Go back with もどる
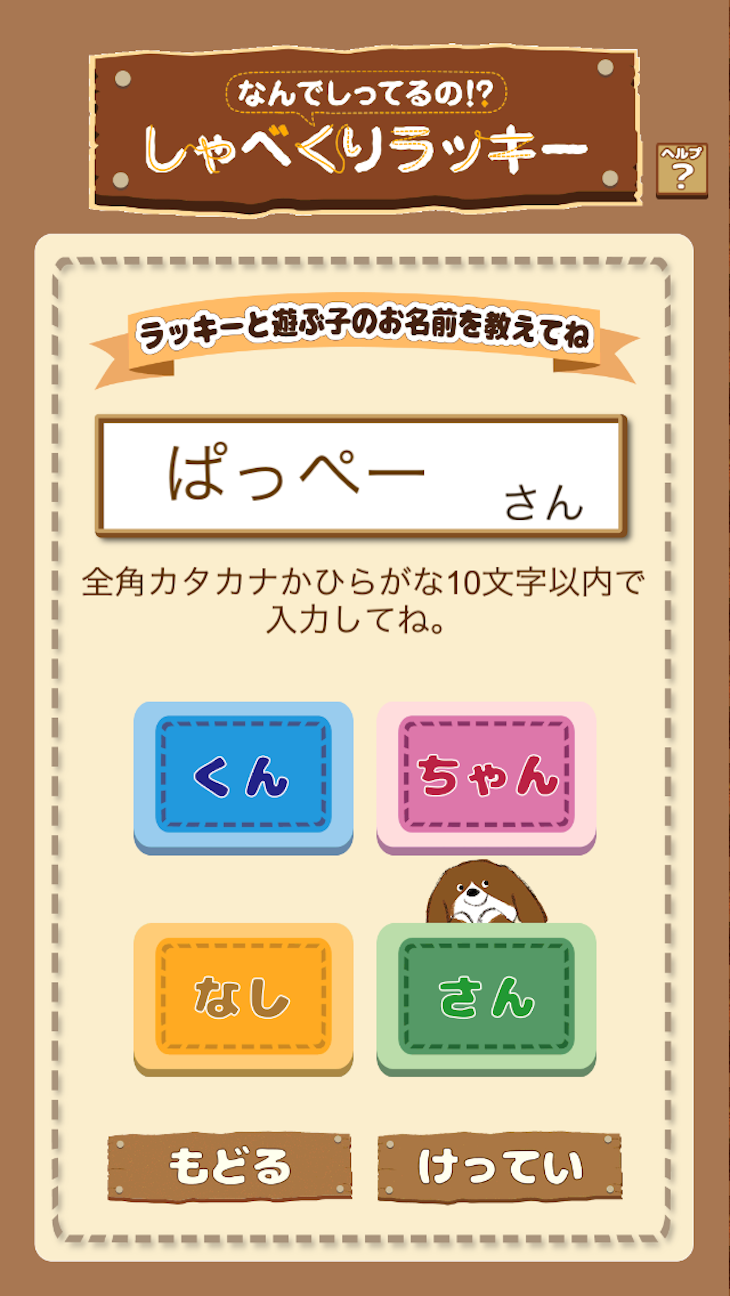This screenshot has height=1296, width=730. pos(229,1166)
